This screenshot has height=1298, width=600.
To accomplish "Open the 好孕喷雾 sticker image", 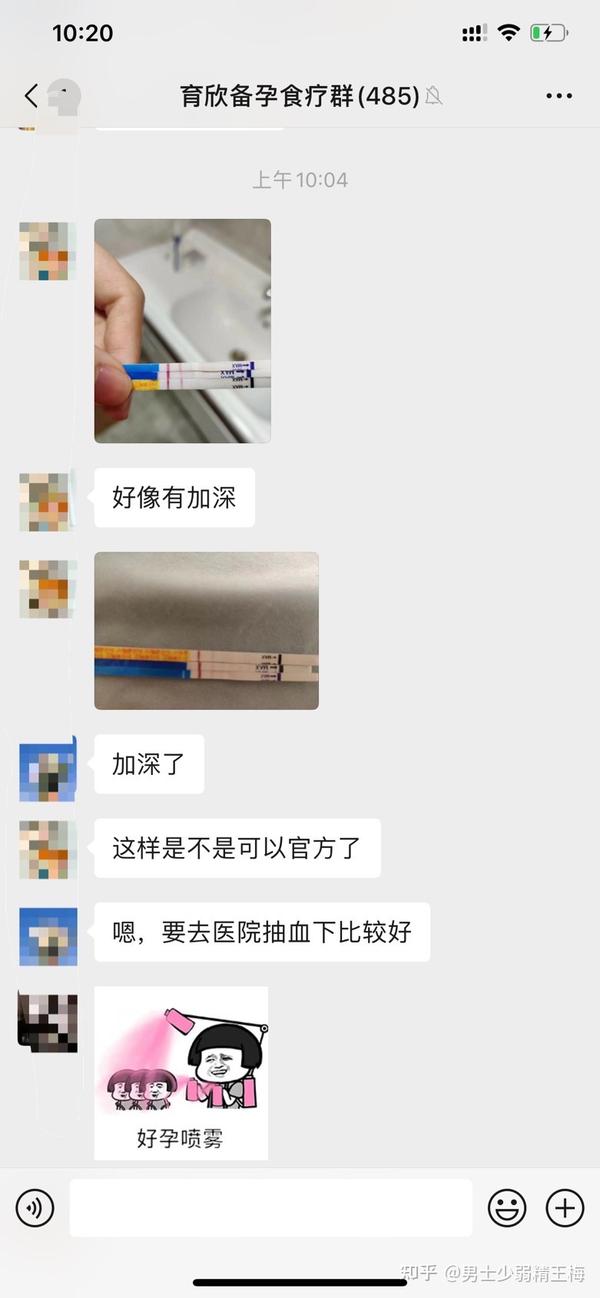I will 181,1073.
